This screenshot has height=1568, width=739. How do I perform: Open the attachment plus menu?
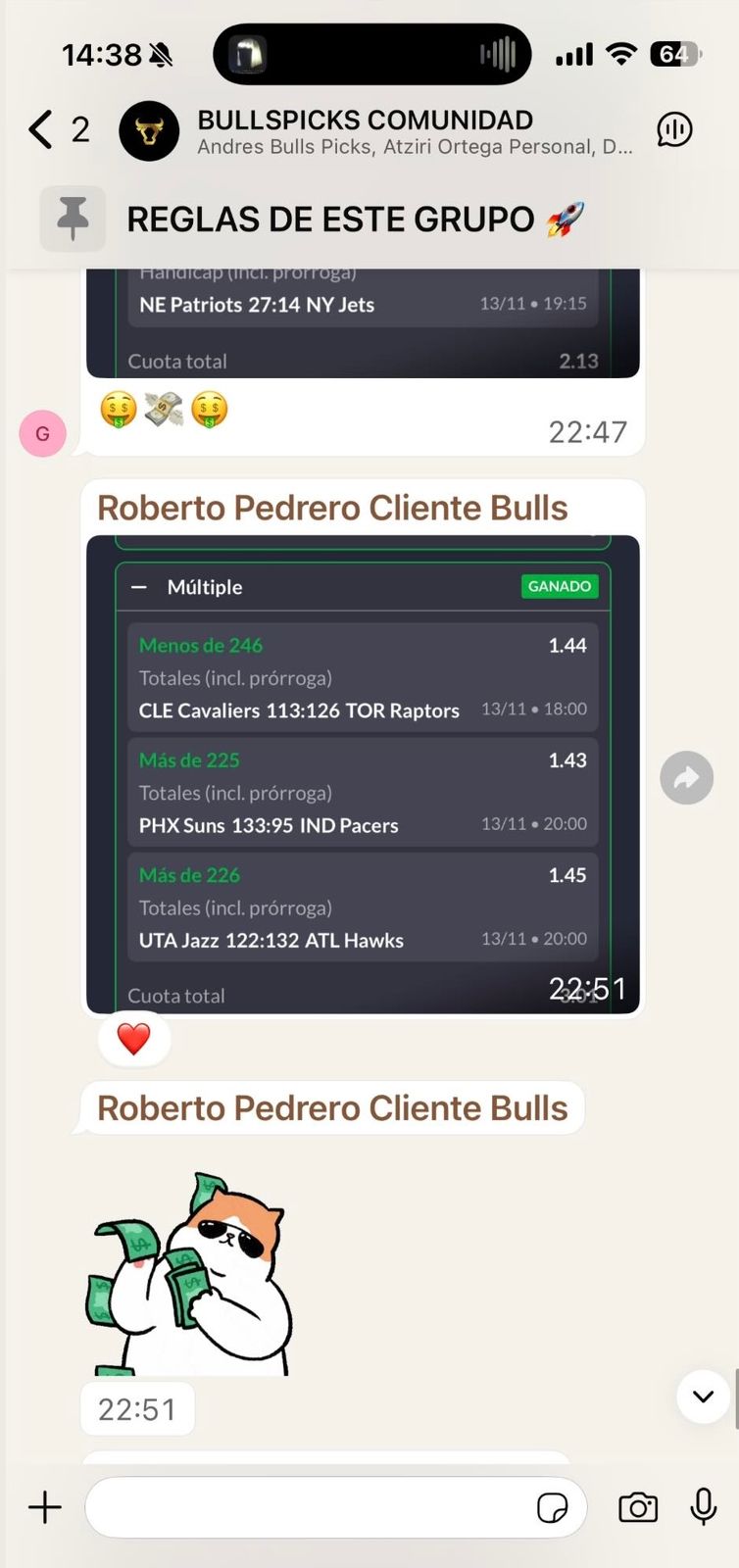(x=45, y=1507)
